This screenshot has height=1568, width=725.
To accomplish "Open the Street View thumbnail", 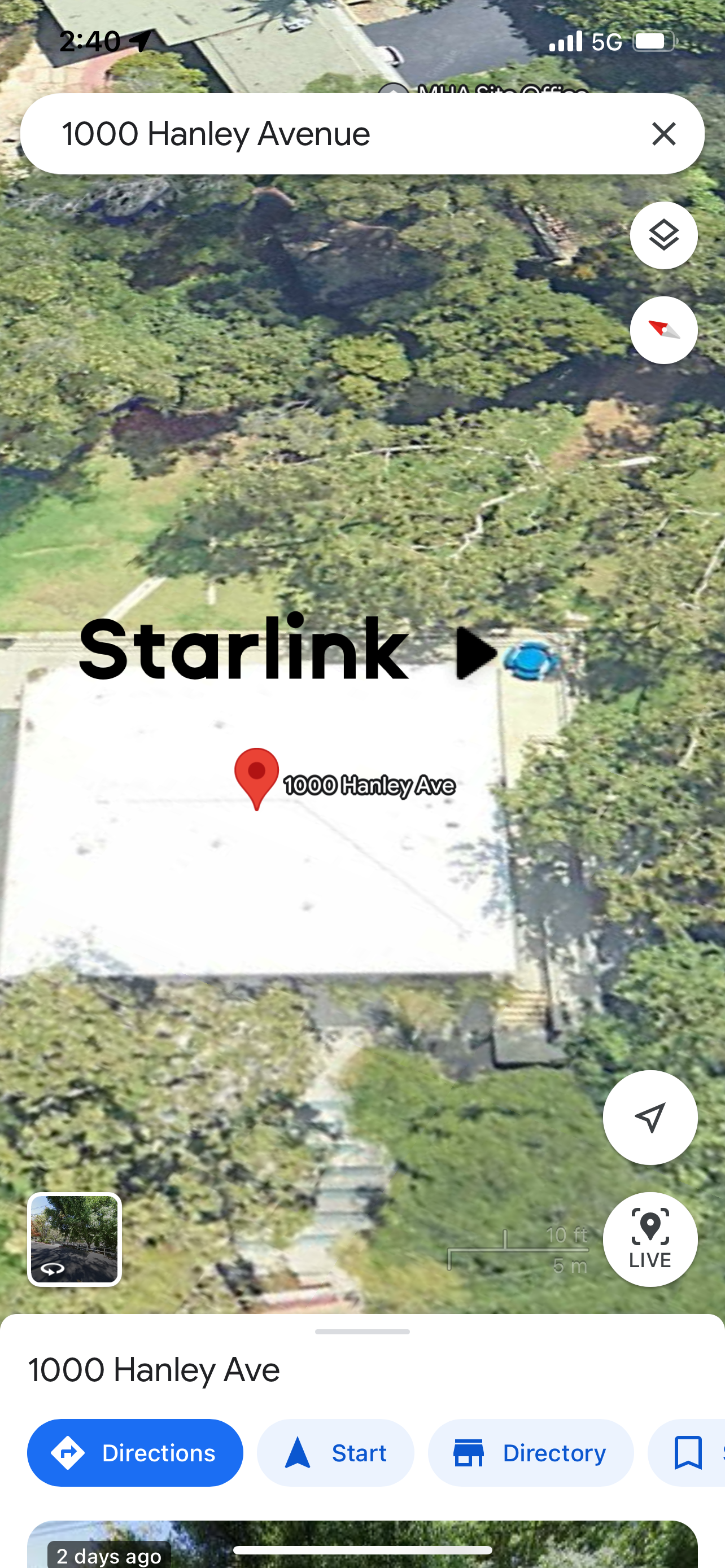I will [x=75, y=1239].
